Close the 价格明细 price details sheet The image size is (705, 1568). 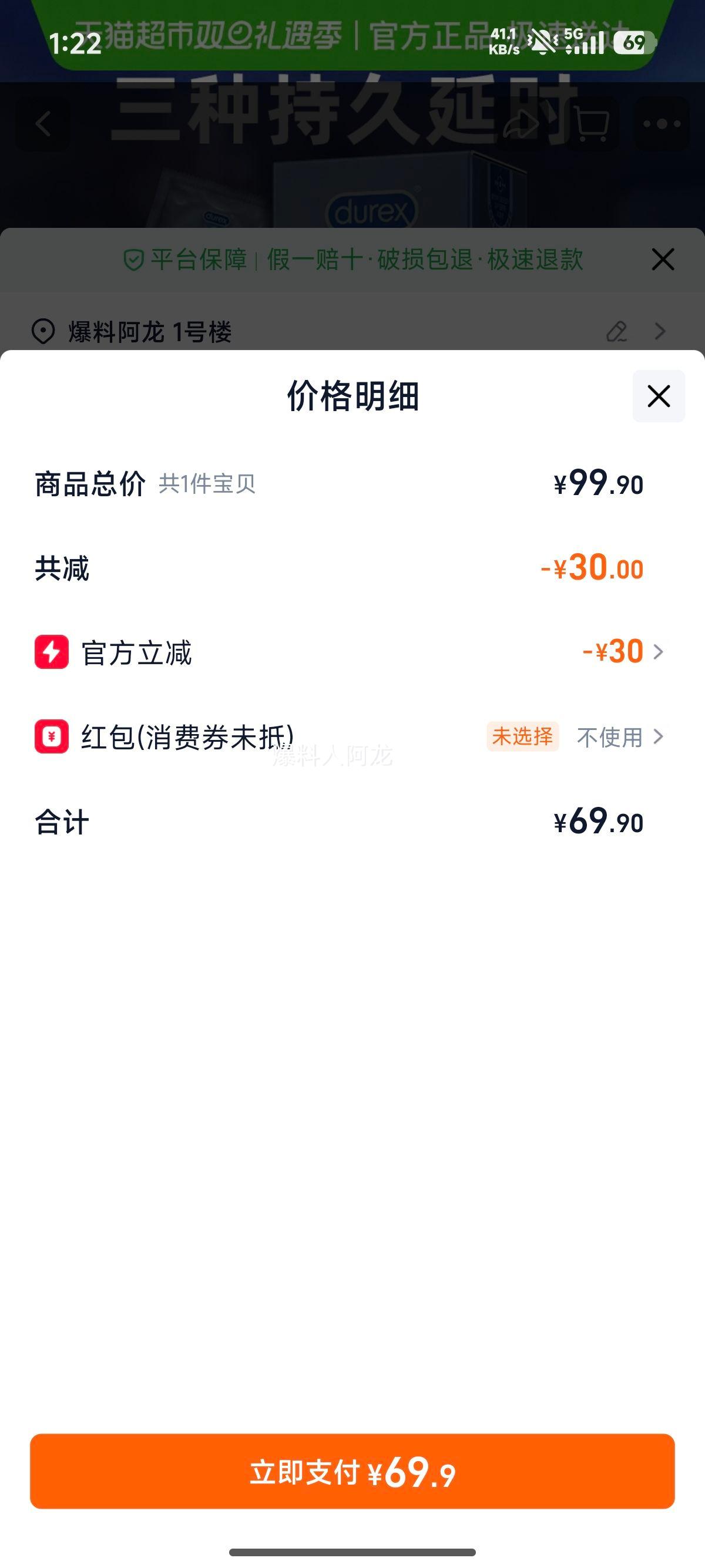coord(658,396)
